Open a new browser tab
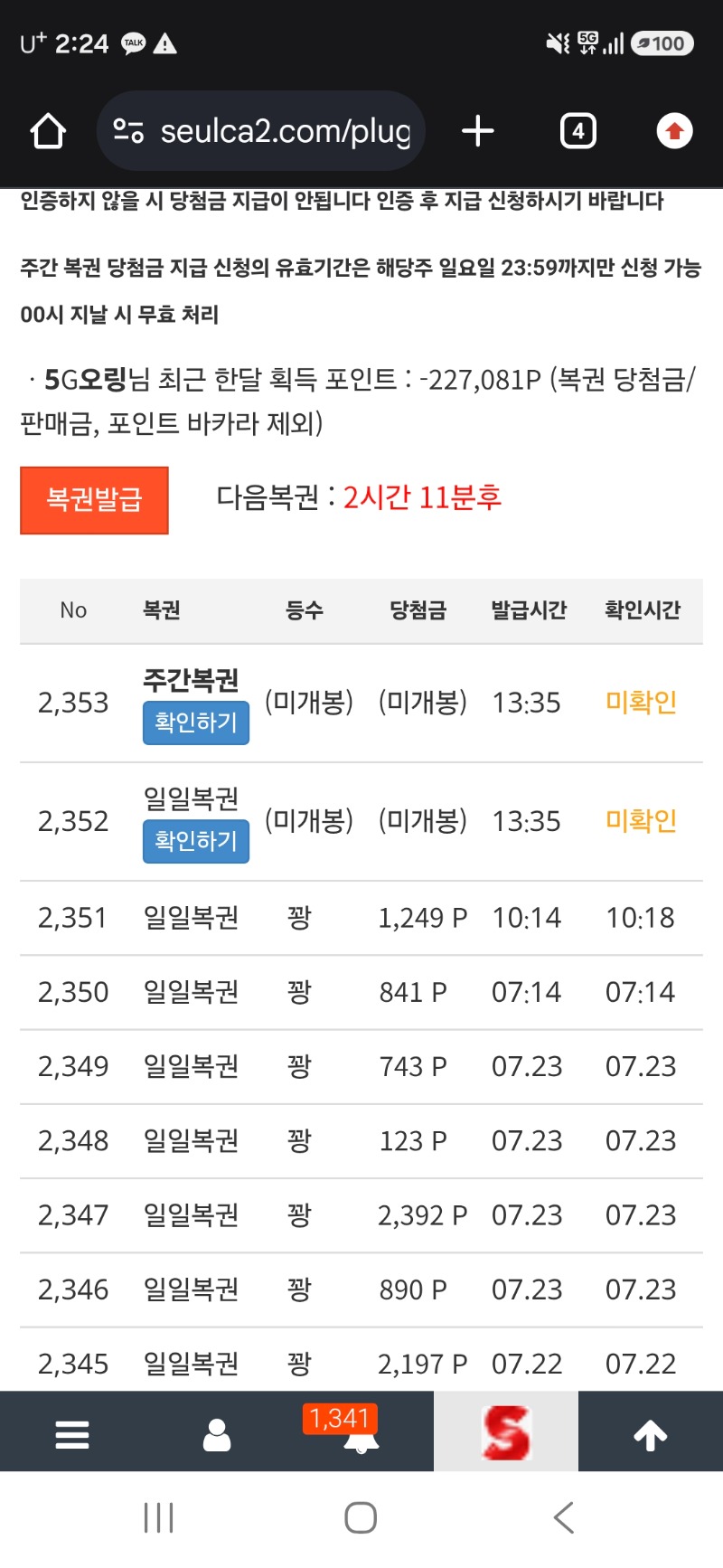The image size is (723, 1568). [x=478, y=131]
